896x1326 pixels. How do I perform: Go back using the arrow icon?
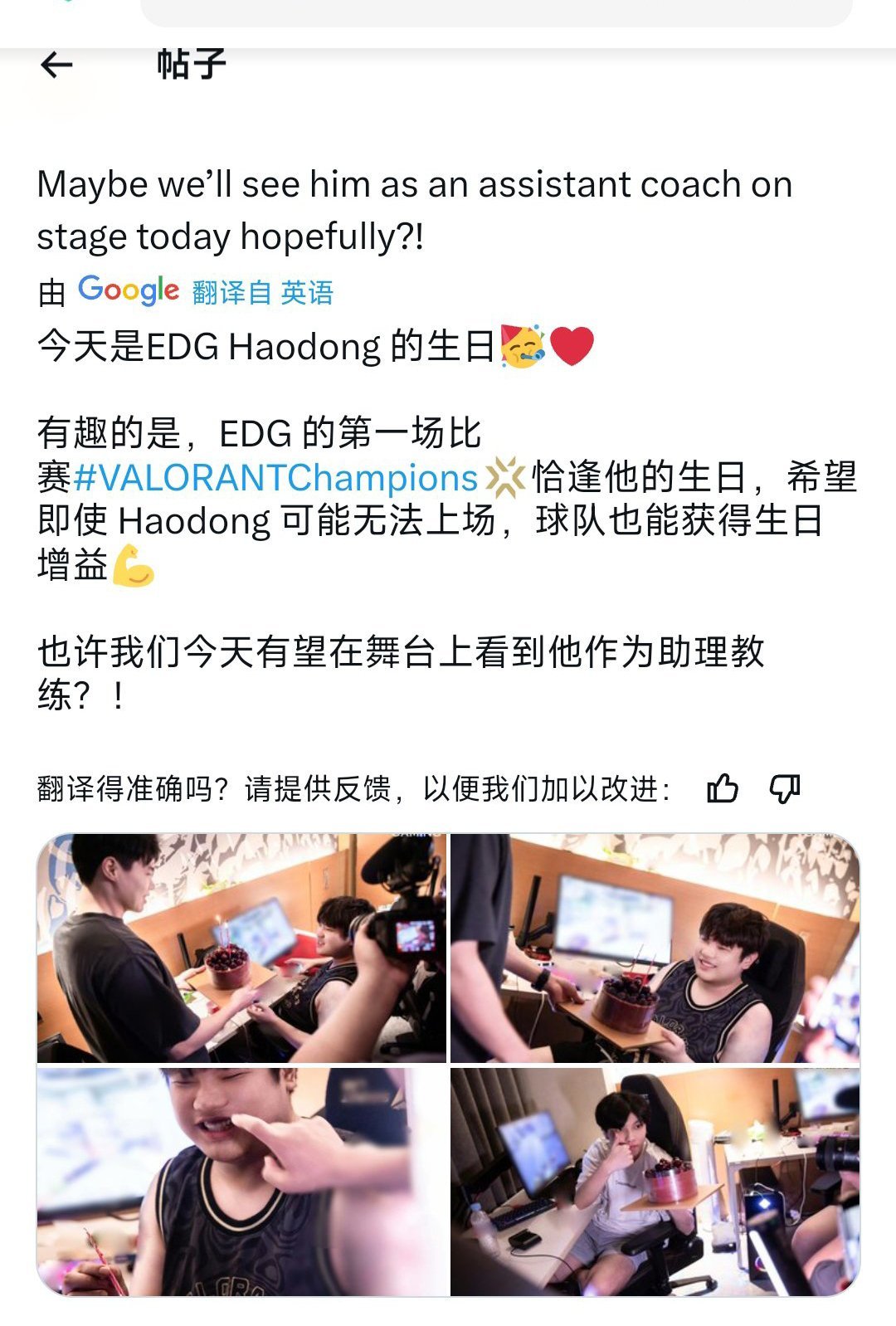tap(56, 65)
